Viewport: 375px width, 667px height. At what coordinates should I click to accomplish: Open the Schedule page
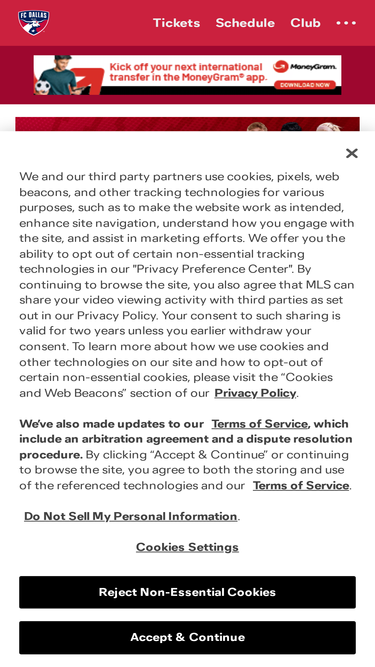click(x=245, y=23)
